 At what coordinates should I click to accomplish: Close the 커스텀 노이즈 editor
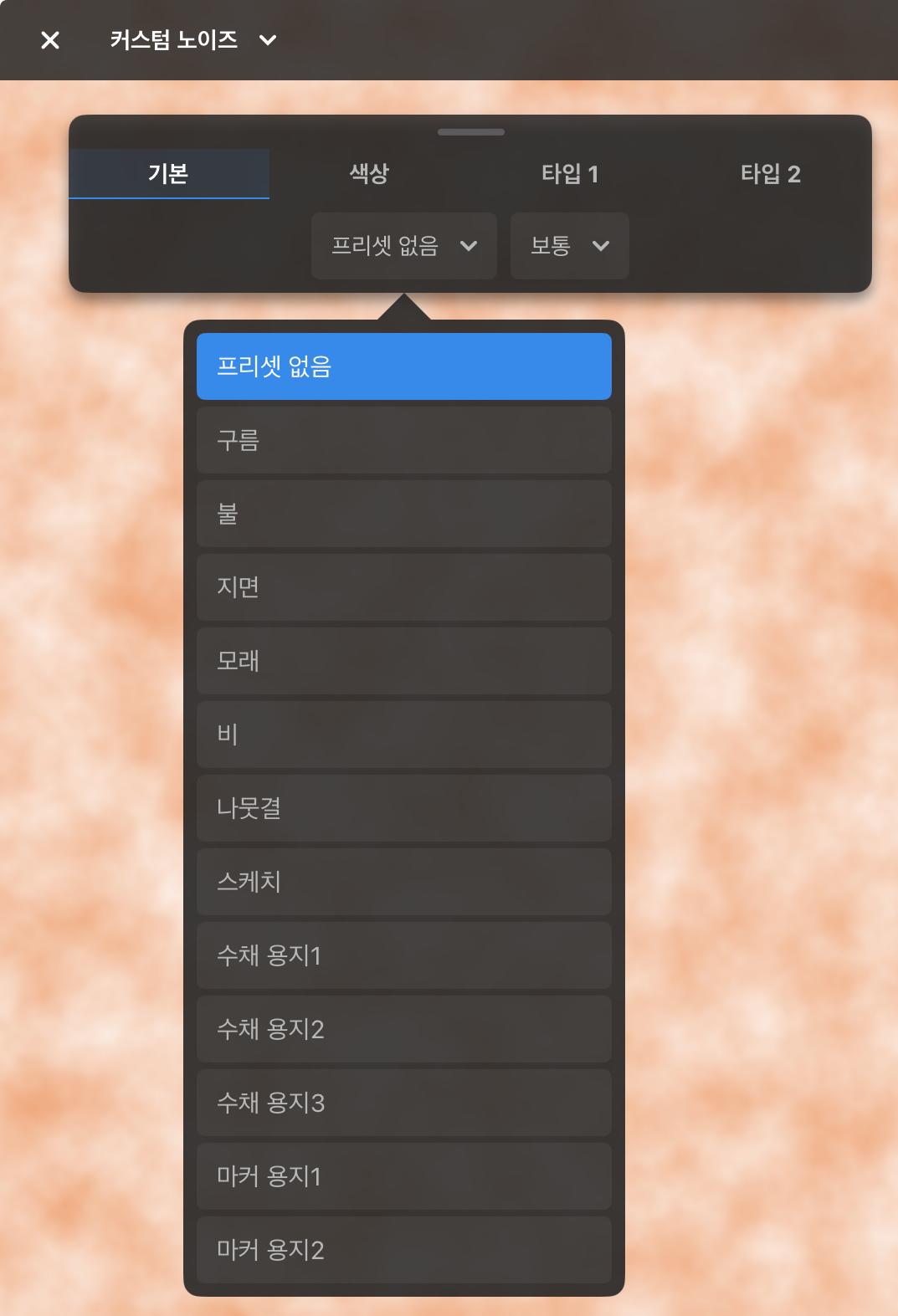point(50,40)
